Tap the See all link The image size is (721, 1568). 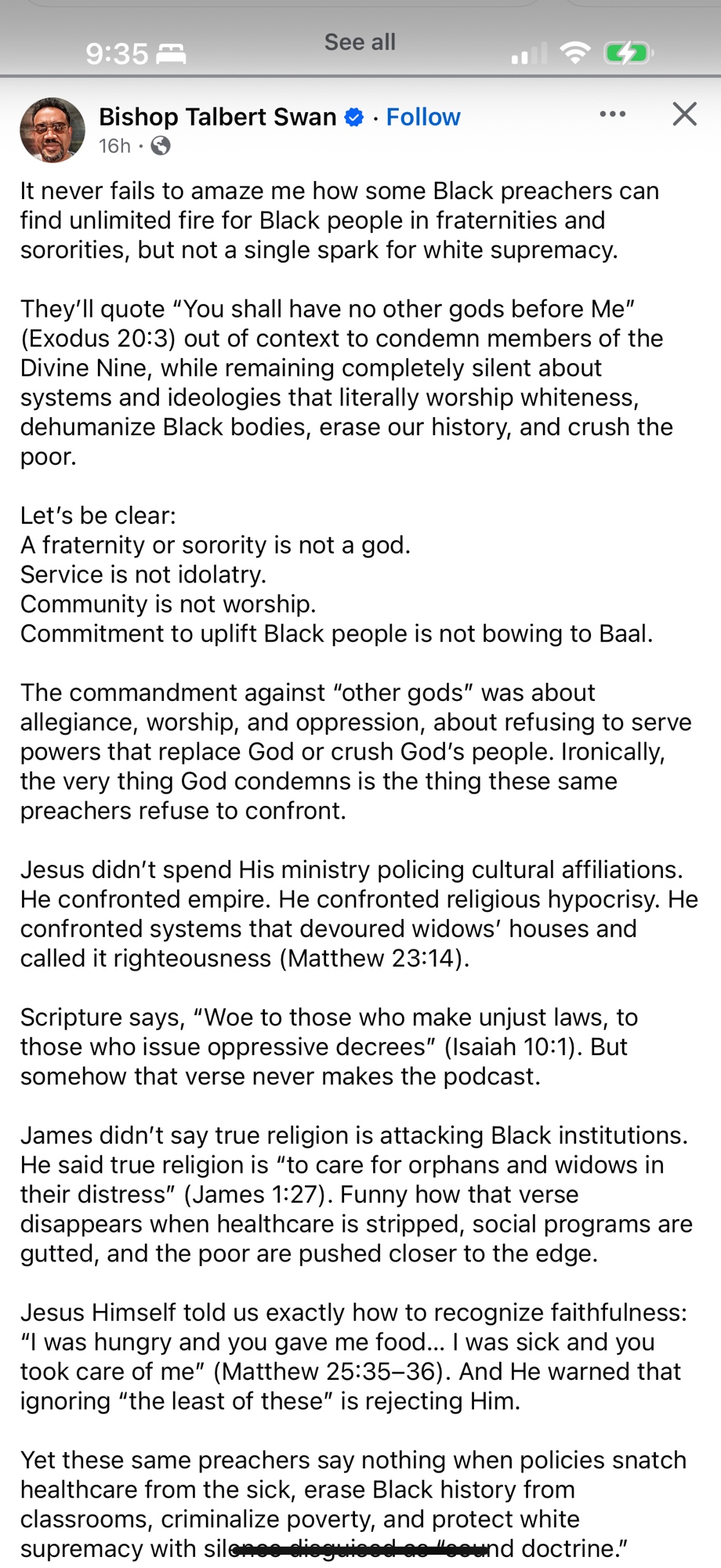click(360, 42)
